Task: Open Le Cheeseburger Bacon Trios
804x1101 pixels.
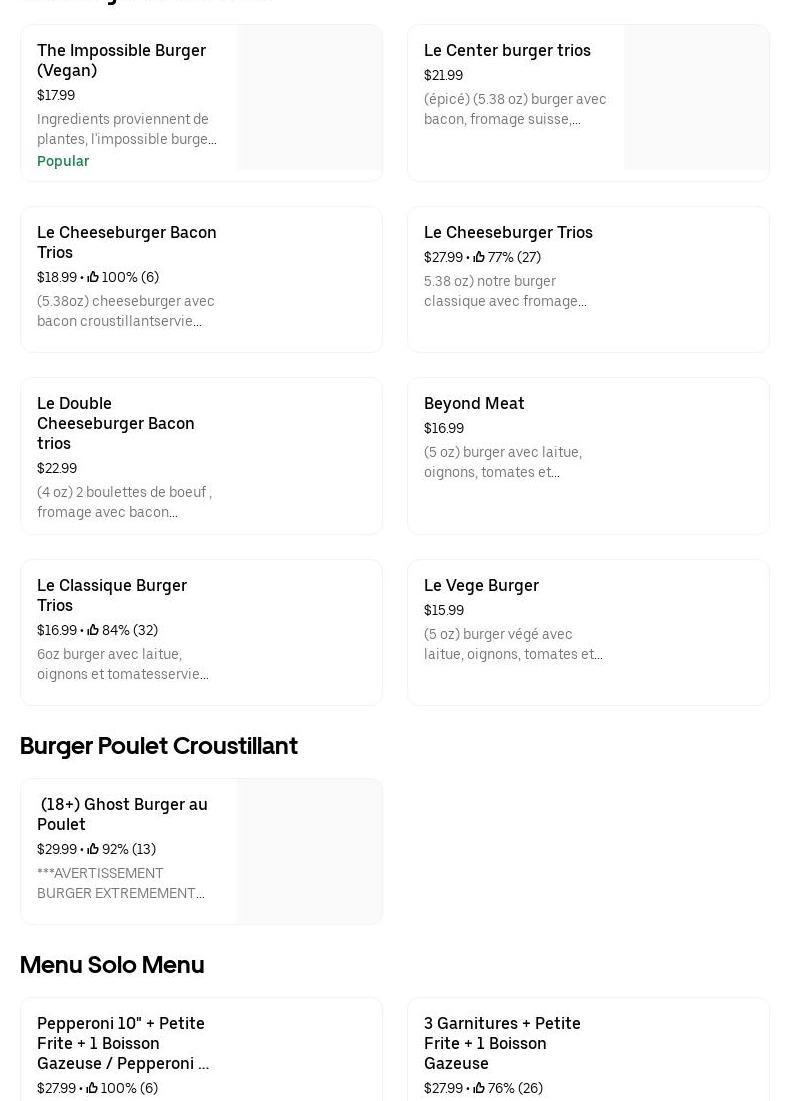Action: [126, 242]
